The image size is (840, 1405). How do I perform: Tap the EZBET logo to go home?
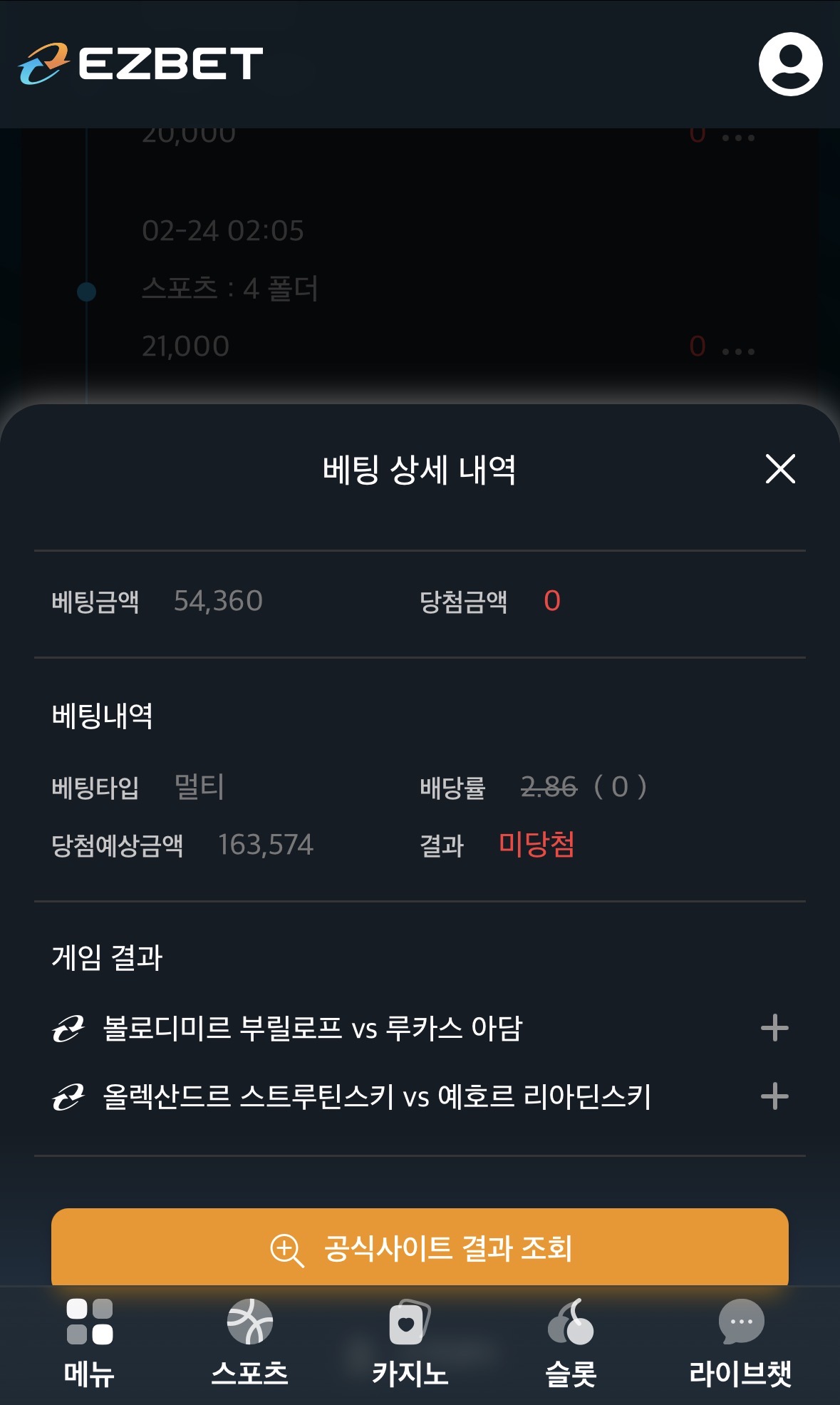(141, 63)
